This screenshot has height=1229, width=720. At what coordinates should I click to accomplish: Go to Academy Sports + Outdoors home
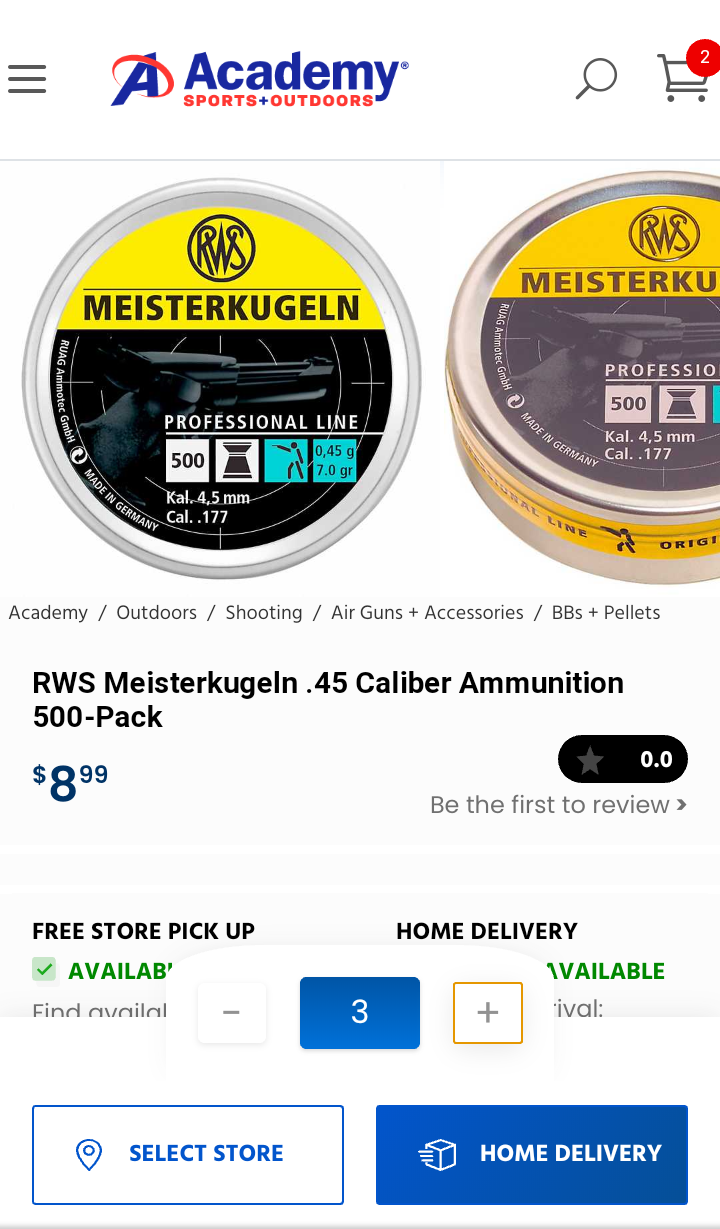pos(259,79)
